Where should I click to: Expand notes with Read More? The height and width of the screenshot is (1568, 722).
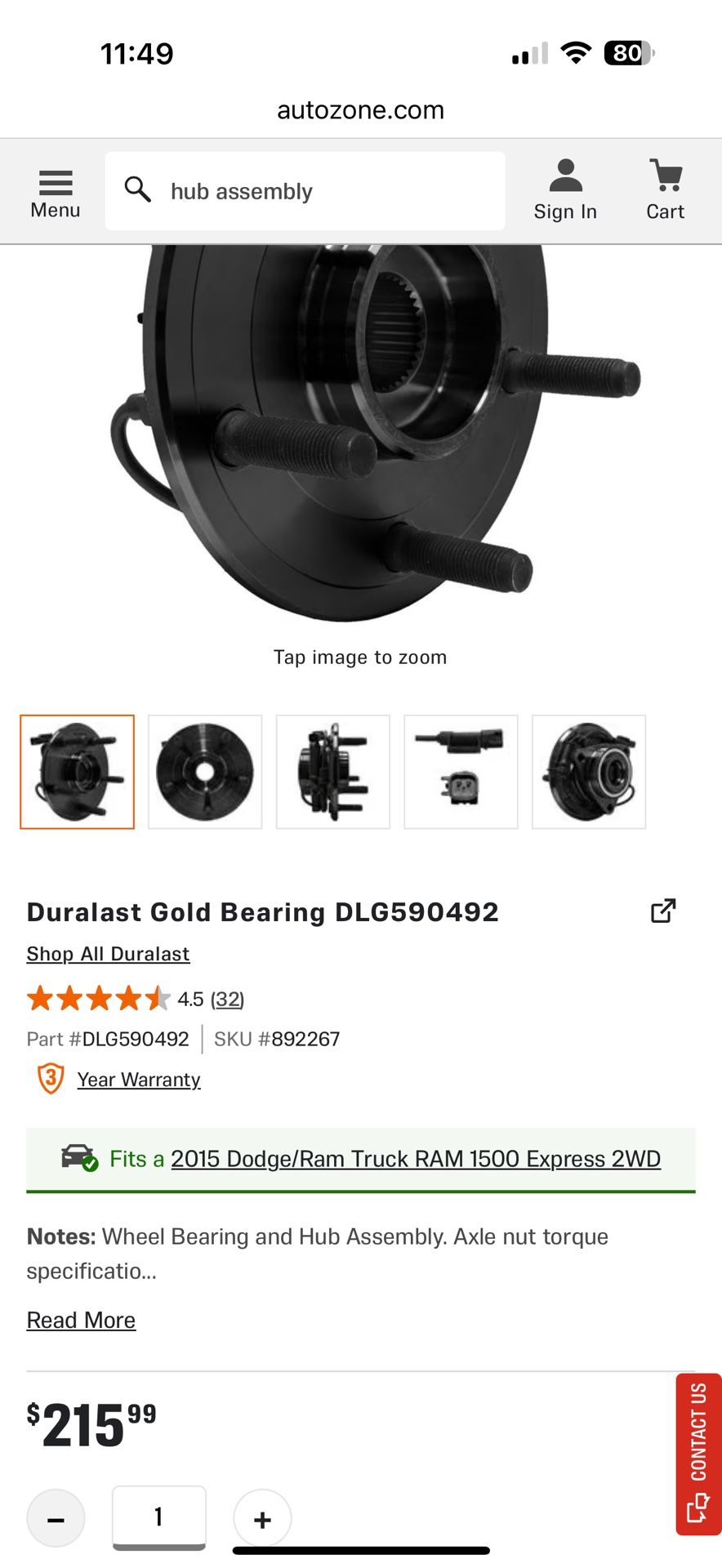pyautogui.click(x=81, y=1320)
